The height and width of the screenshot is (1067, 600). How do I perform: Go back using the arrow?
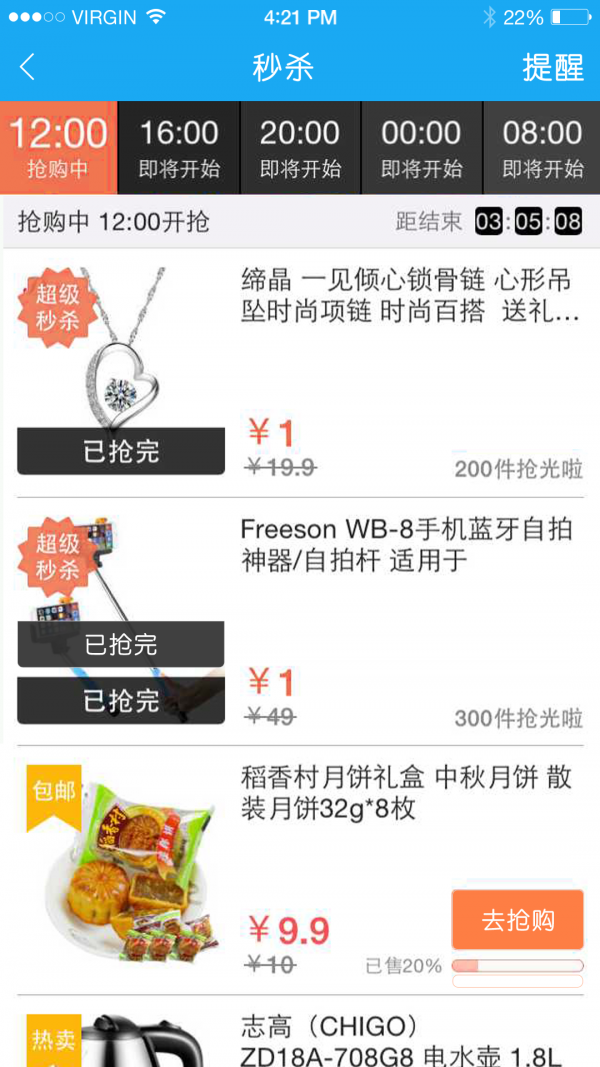28,68
